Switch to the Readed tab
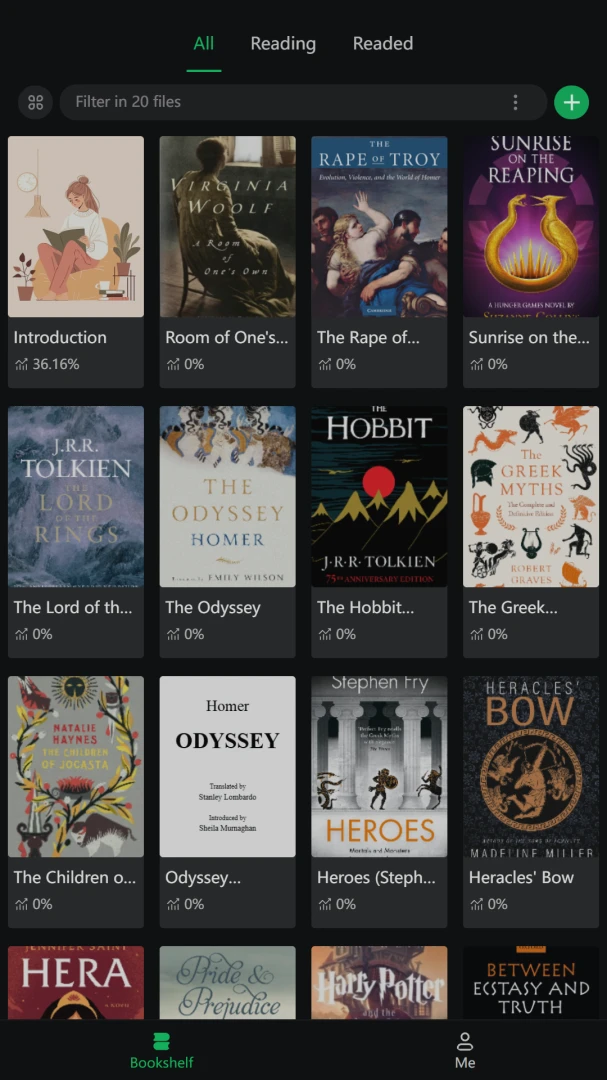Screen dimensions: 607x1080 382,43
